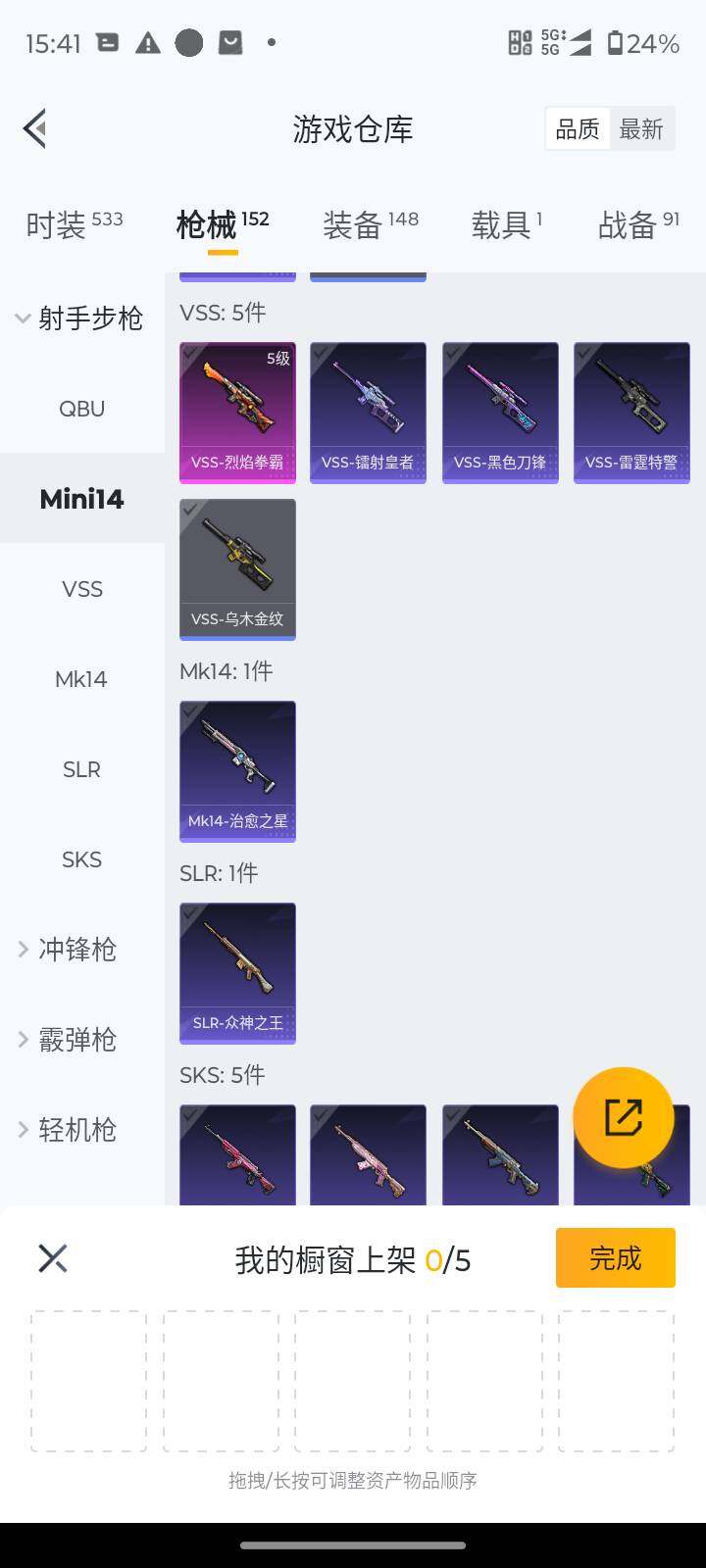This screenshot has height=1568, width=706.
Task: Select the VSS-烈焰拳霸 skin
Action: (237, 412)
